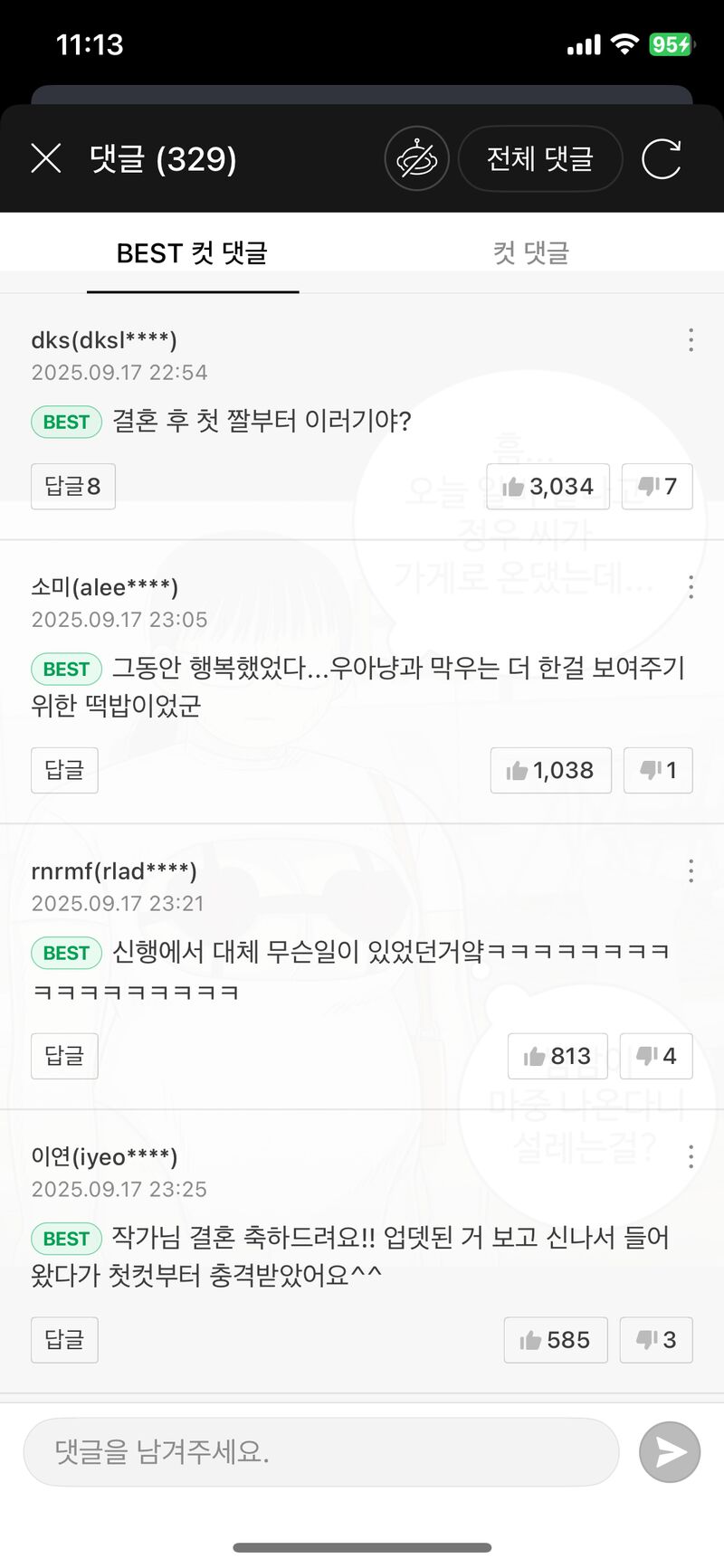
Task: Select the BEST 컷 댓글 tab
Action: pos(192,253)
